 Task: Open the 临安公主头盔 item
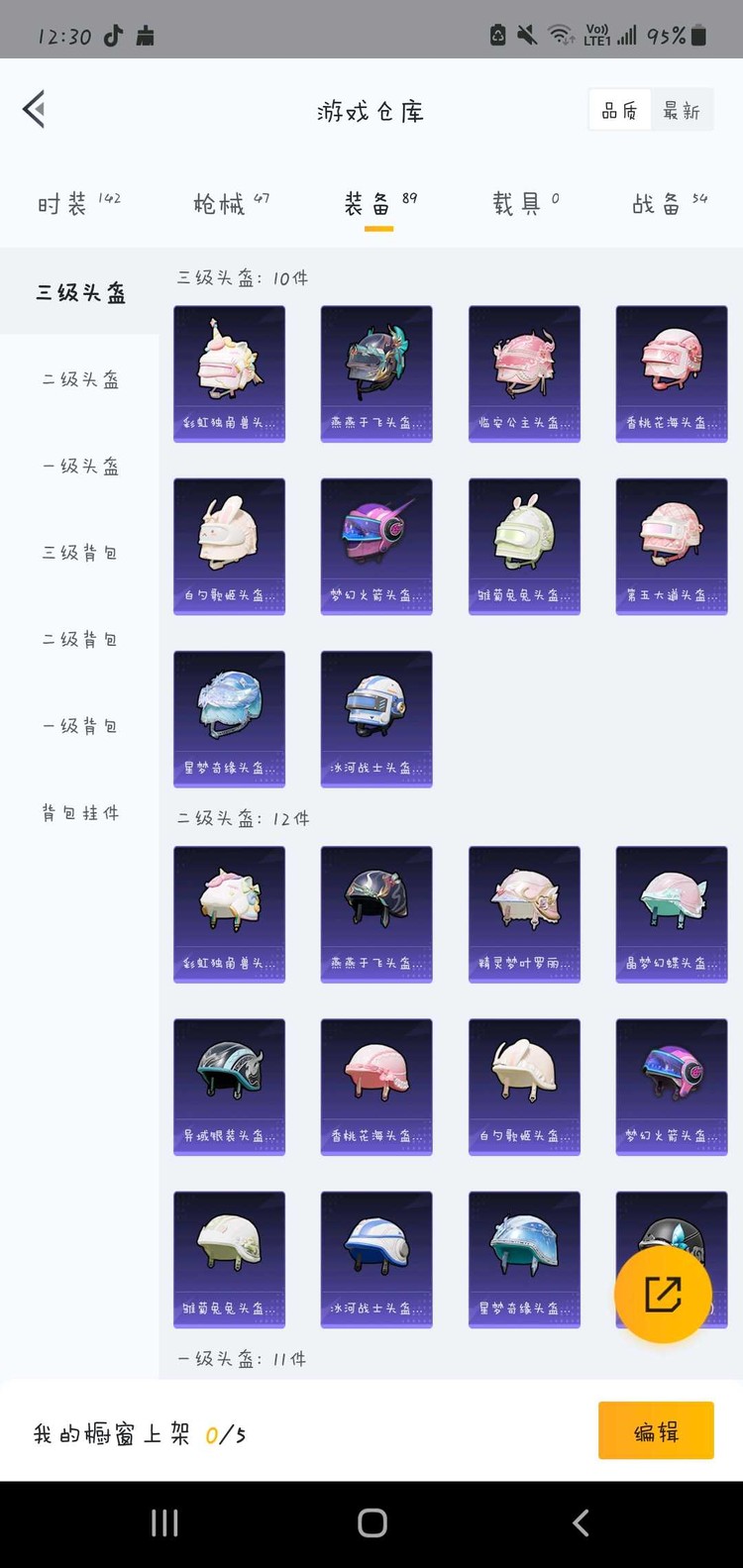tap(524, 373)
